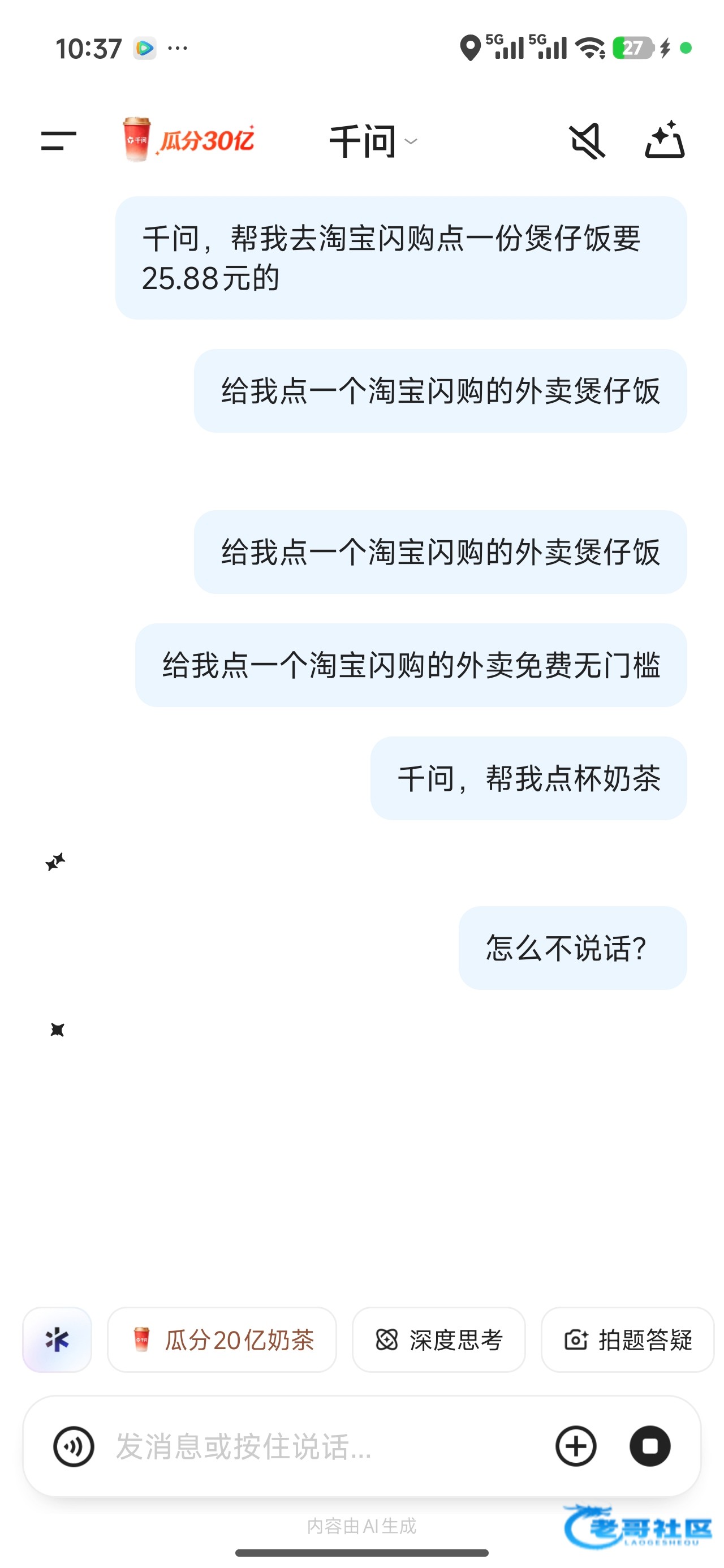Open the asterisk tools shortcut
This screenshot has width=724, height=1568.
[x=57, y=1339]
